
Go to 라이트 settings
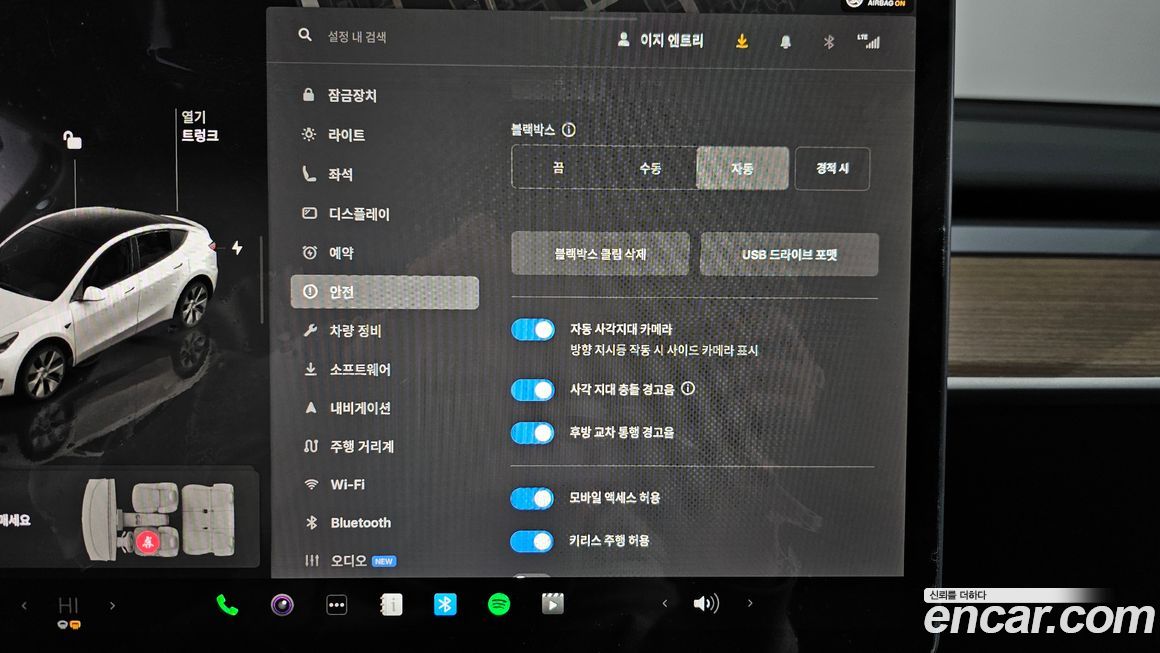coord(346,135)
